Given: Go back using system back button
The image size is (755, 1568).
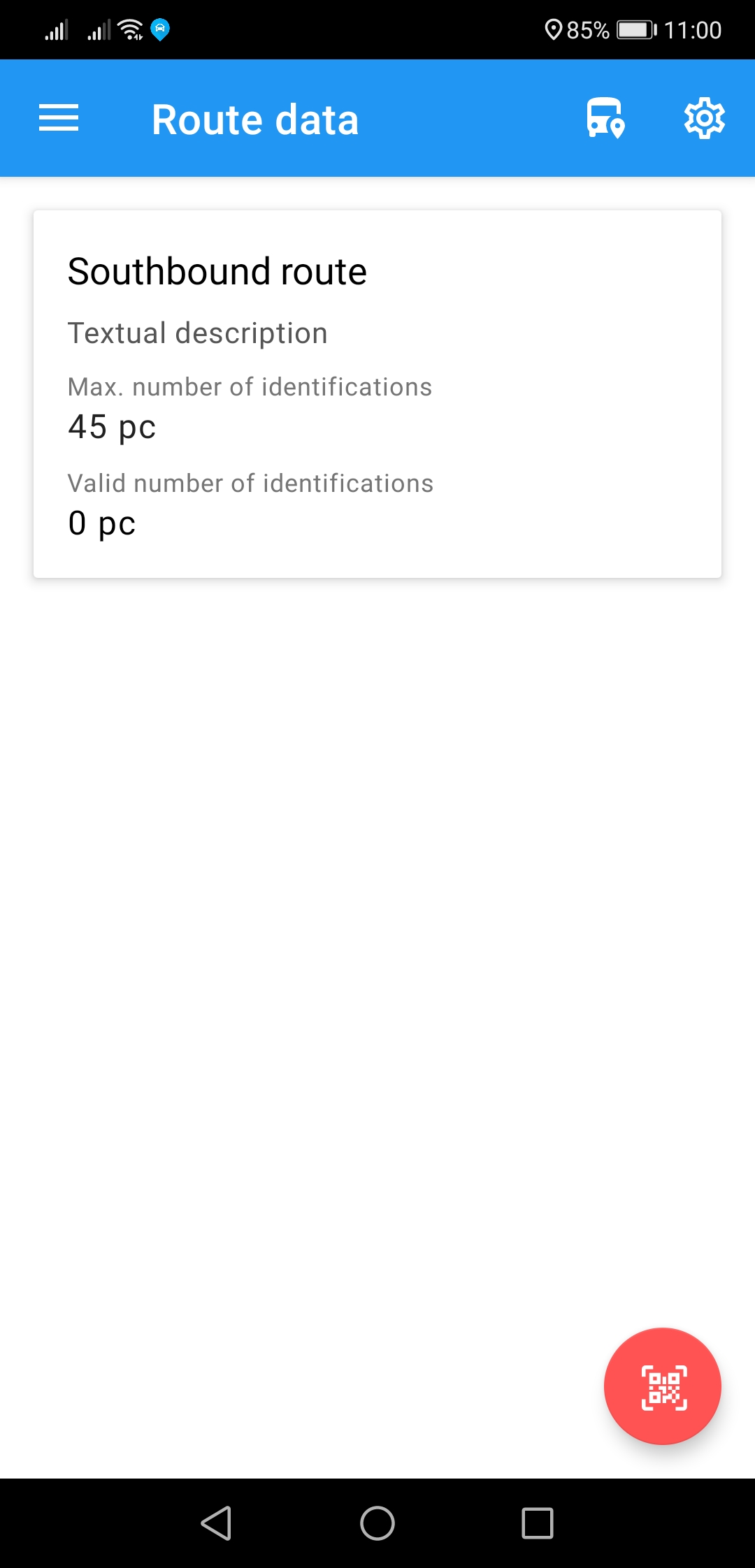Looking at the screenshot, I should (x=217, y=1523).
